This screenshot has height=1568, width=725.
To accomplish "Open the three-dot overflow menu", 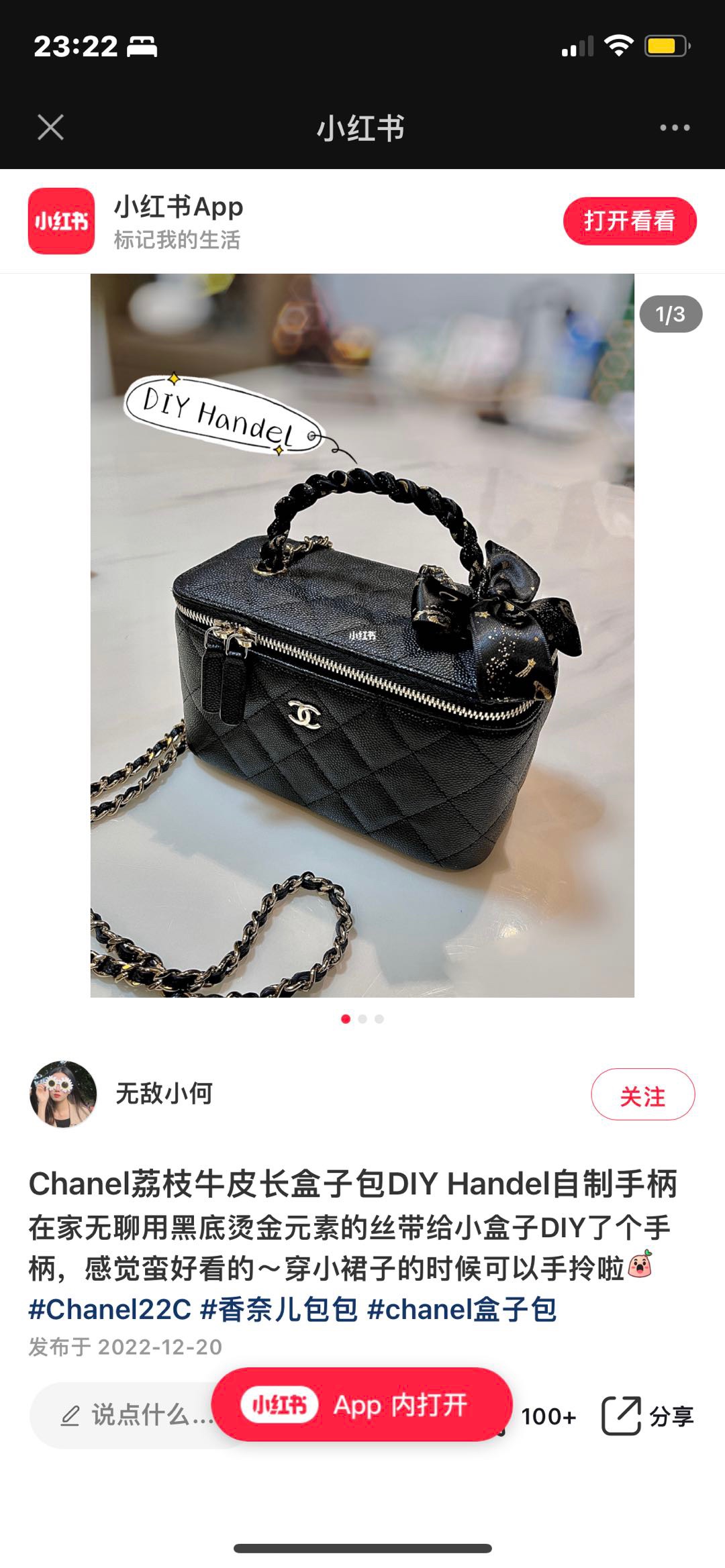I will click(x=674, y=127).
